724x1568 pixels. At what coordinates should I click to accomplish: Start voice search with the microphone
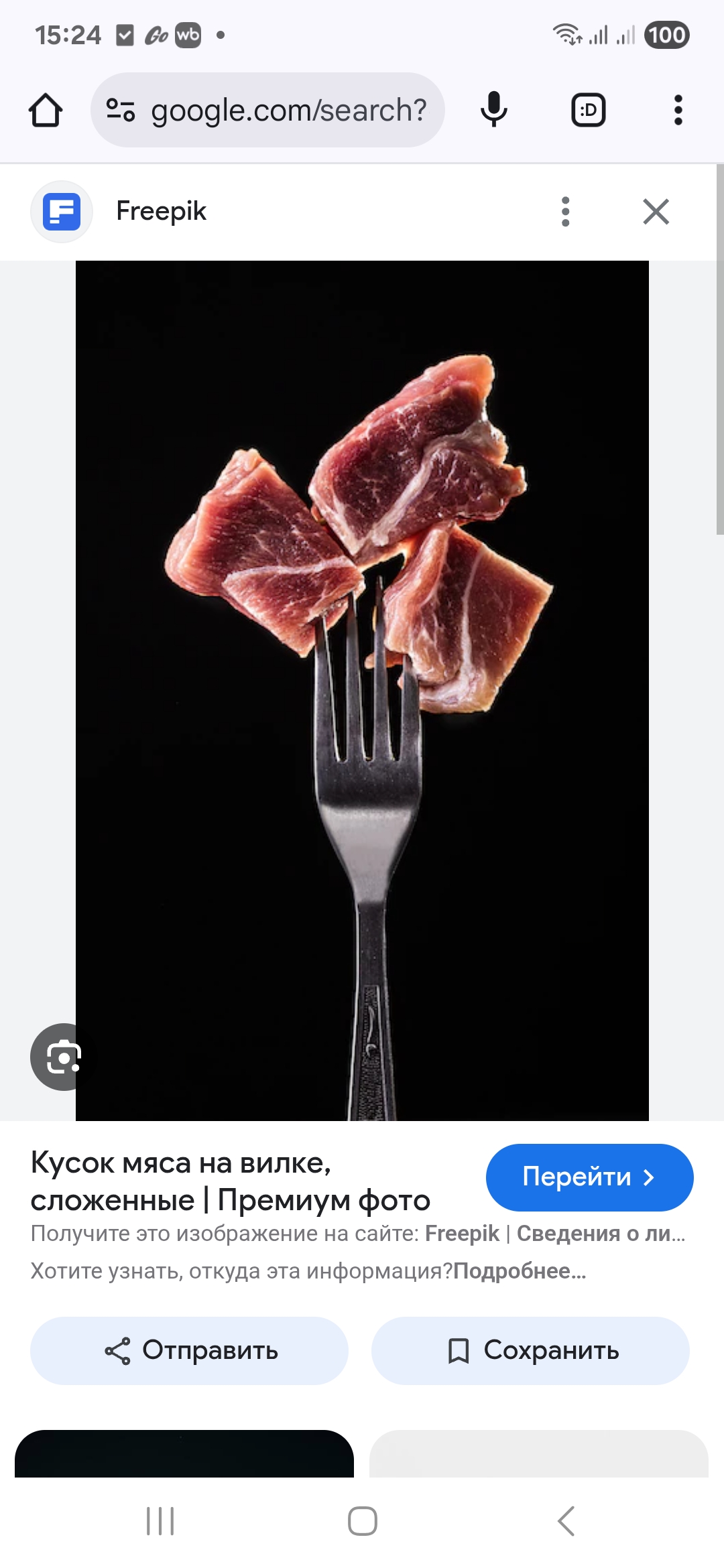494,111
